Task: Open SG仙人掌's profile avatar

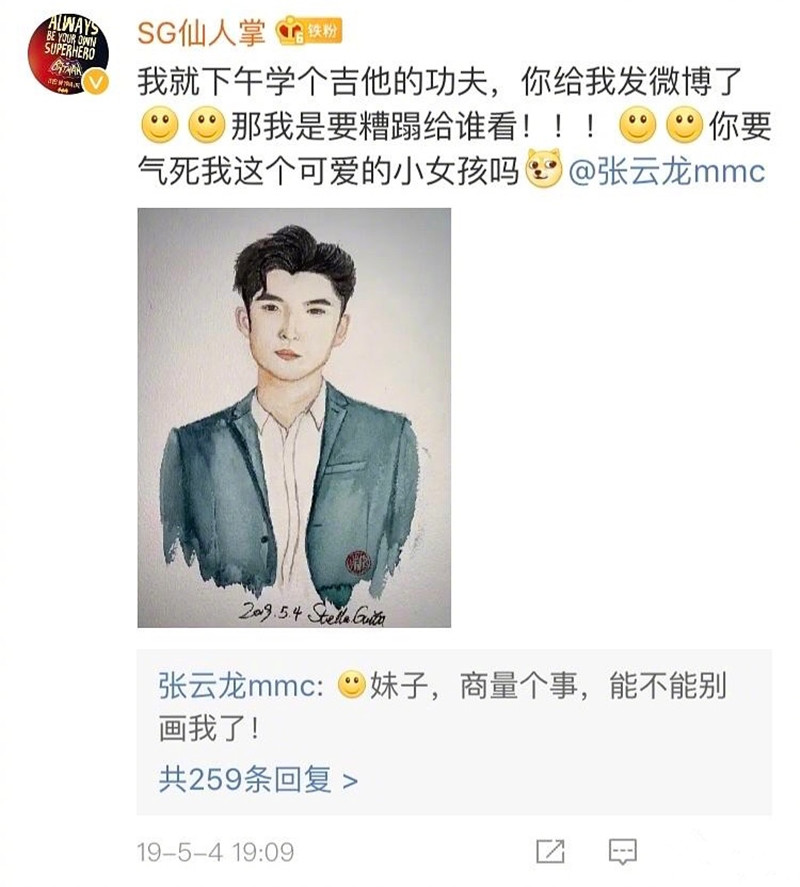Action: pyautogui.click(x=68, y=54)
